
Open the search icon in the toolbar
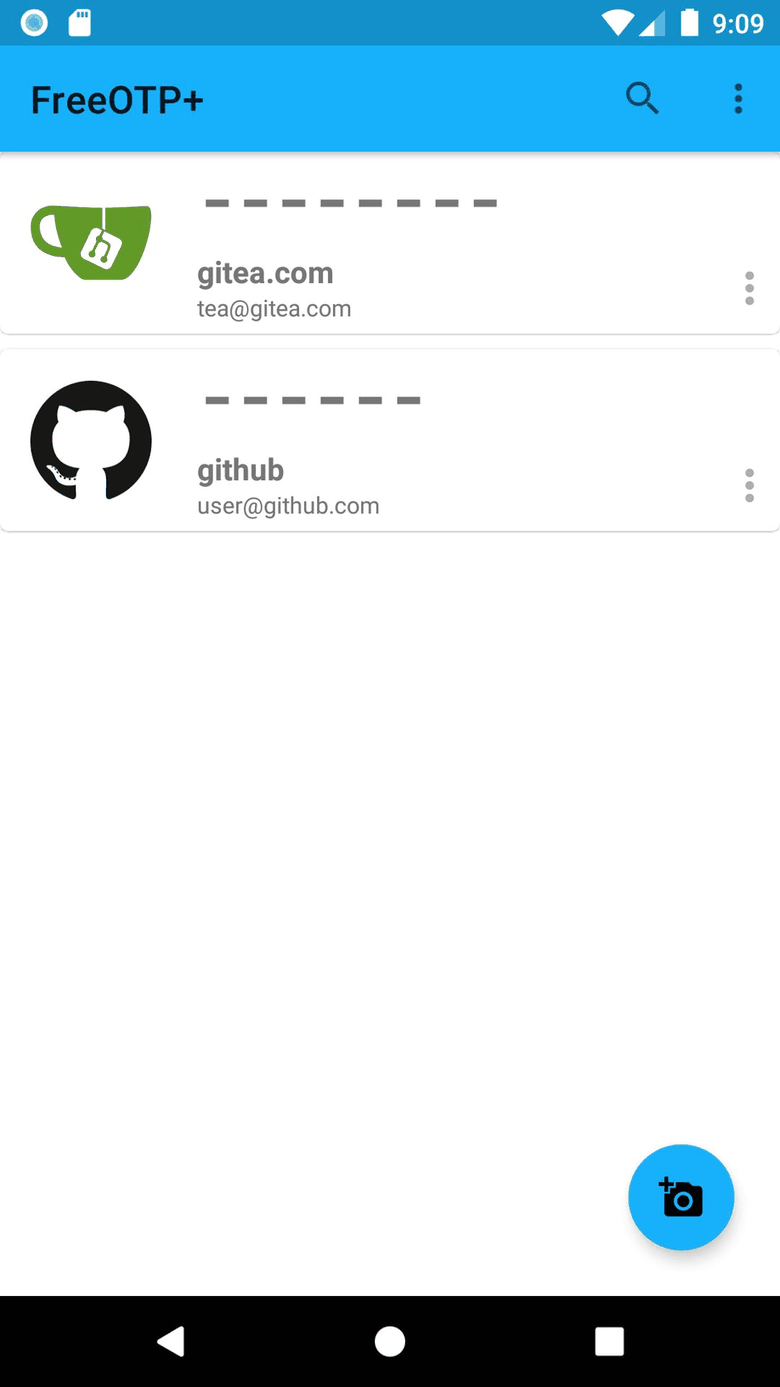(x=643, y=98)
